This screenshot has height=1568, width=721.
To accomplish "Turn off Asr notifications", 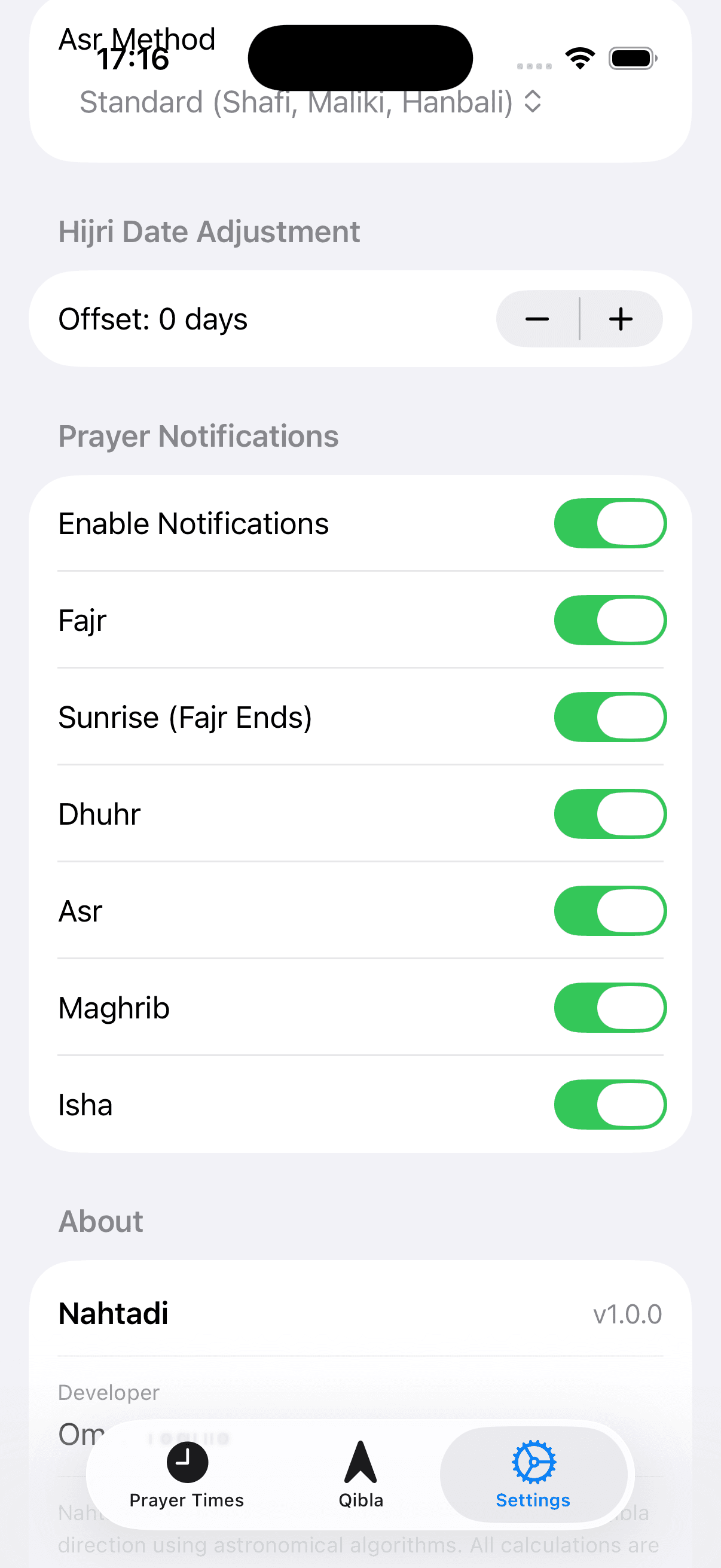I will tap(610, 911).
